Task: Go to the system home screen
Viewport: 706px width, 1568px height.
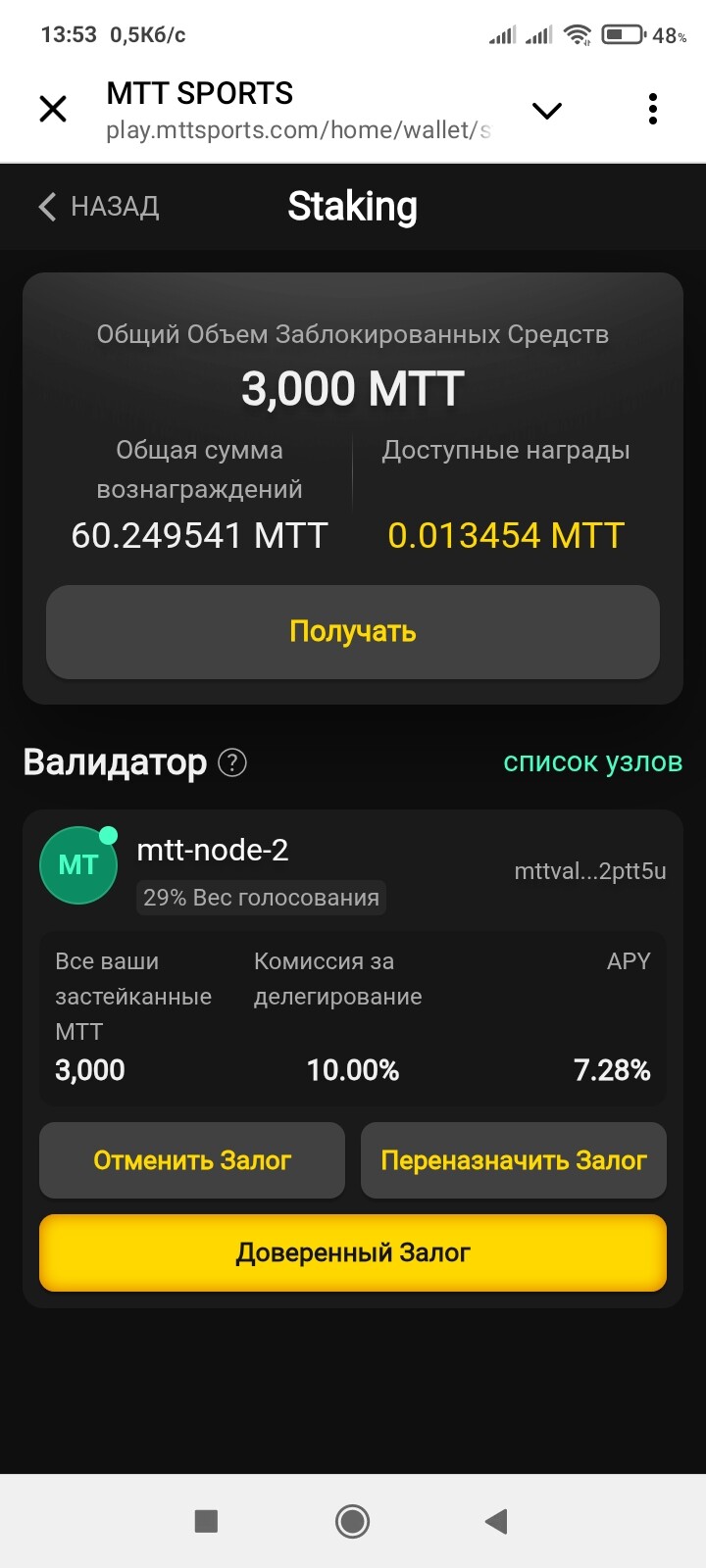Action: pyautogui.click(x=352, y=1521)
